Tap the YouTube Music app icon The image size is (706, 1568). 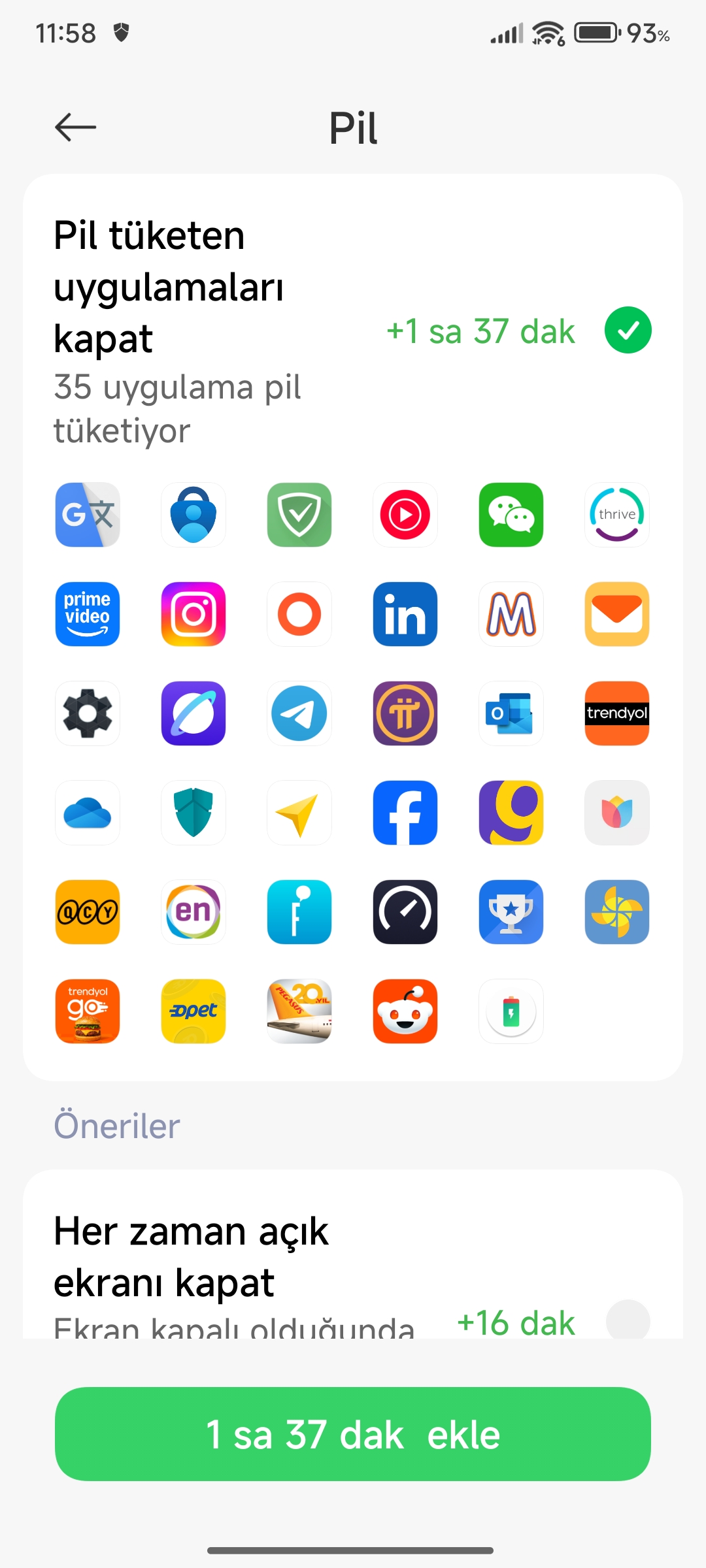click(x=405, y=515)
